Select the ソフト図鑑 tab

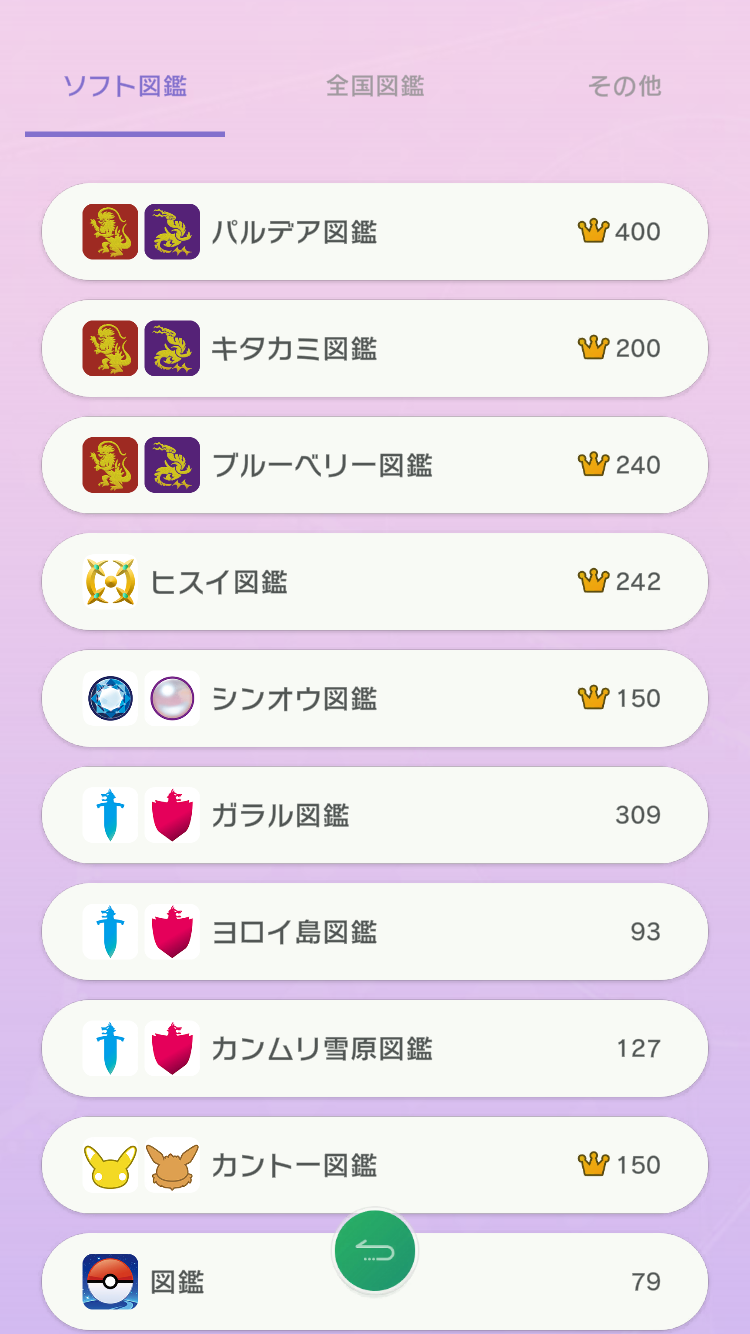click(125, 86)
